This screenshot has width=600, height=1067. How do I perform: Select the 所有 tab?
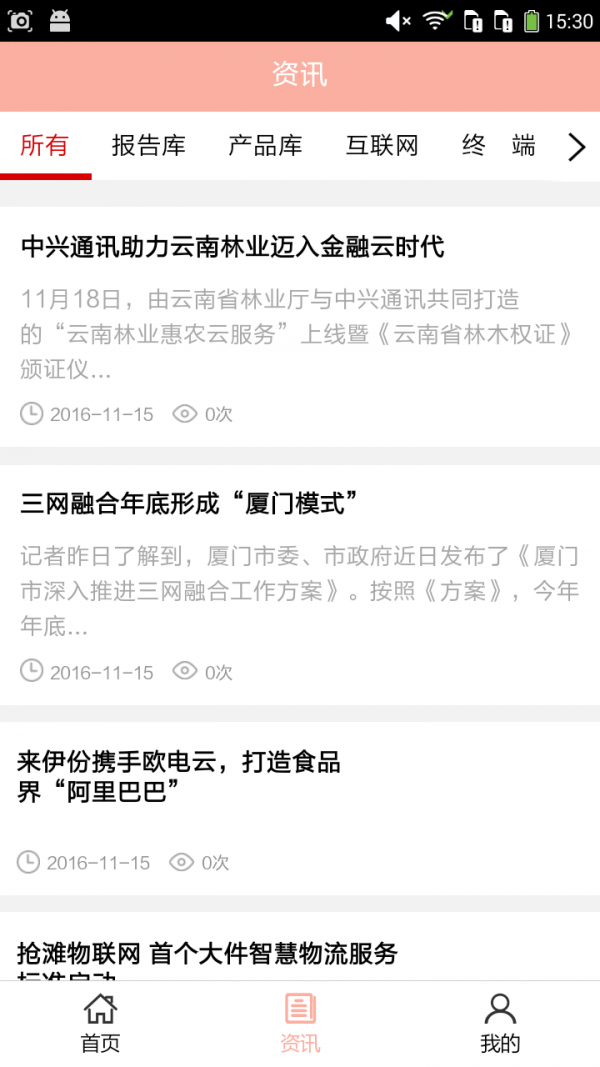pos(45,146)
